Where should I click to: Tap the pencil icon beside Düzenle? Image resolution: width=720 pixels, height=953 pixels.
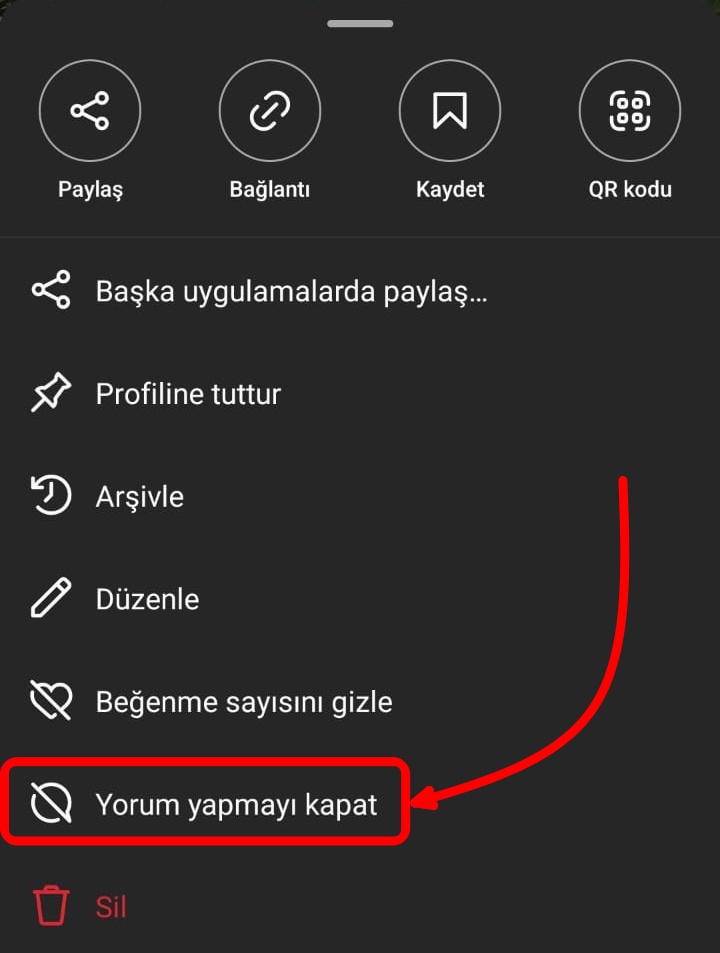pyautogui.click(x=50, y=598)
